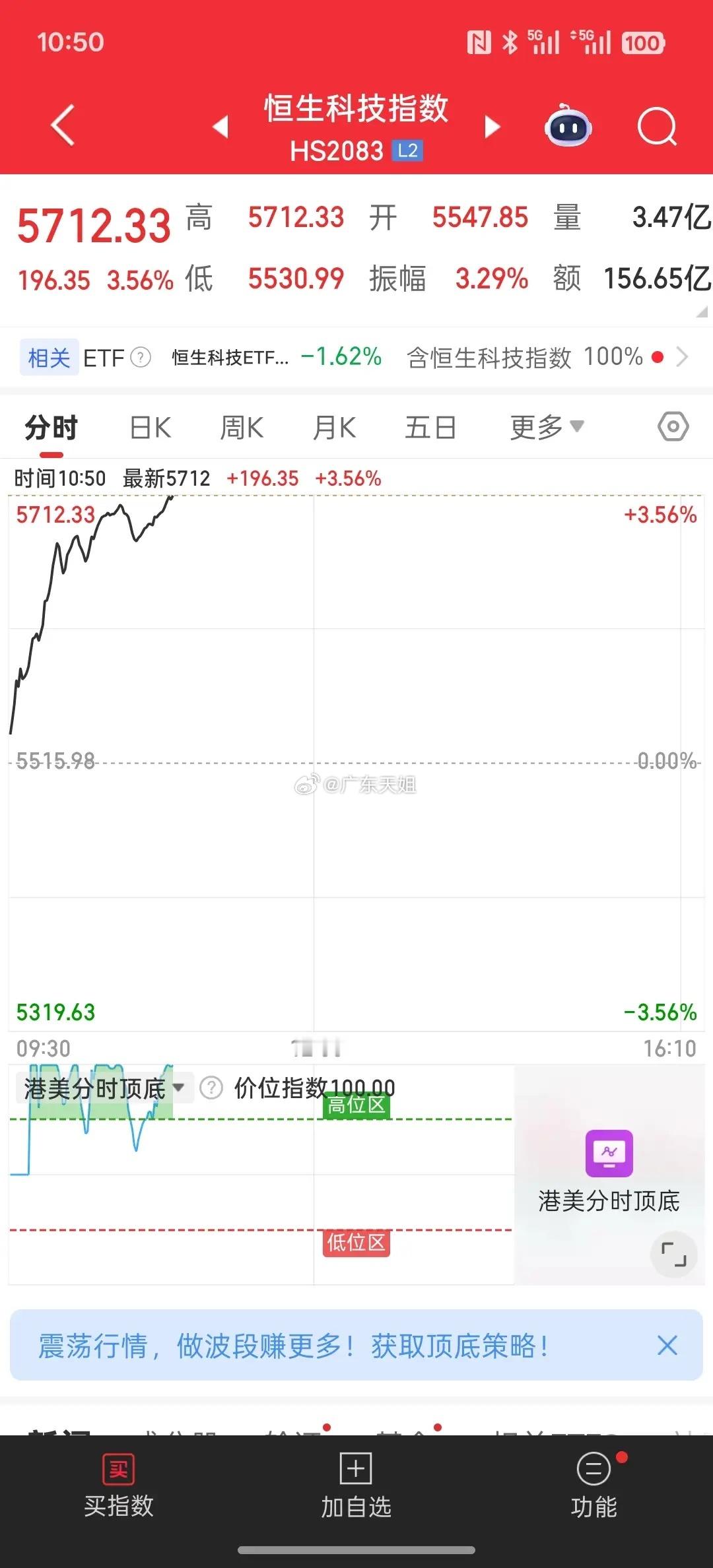Go back using the header arrow
The image size is (713, 1568).
tap(63, 125)
